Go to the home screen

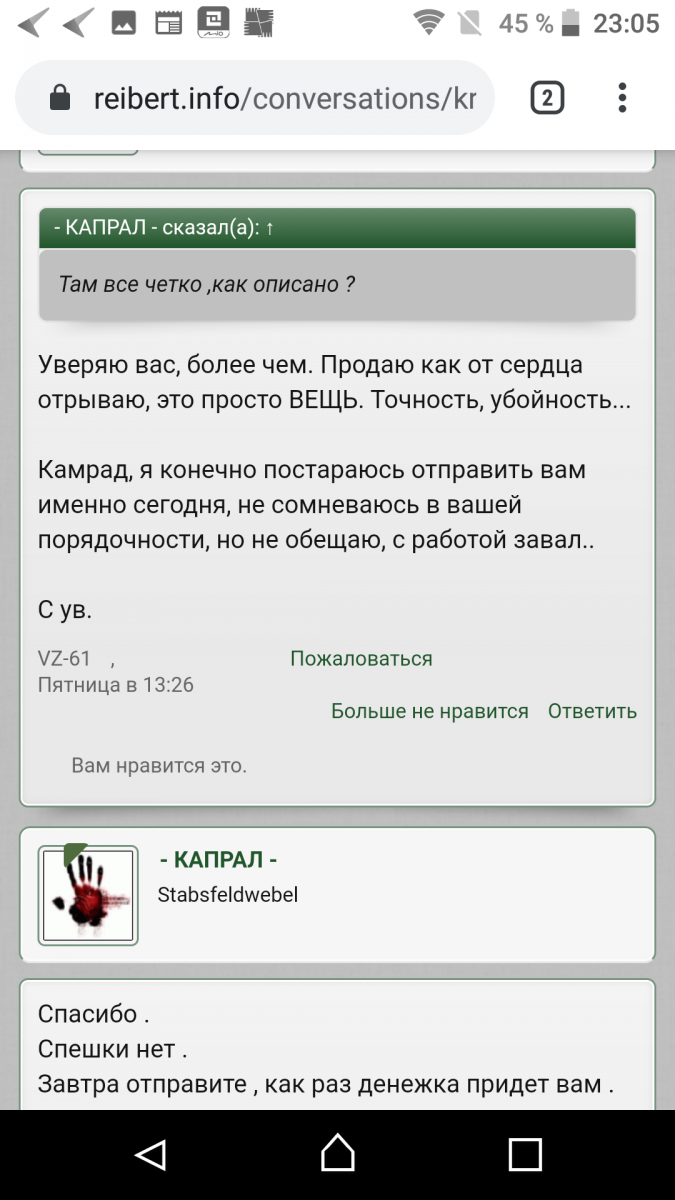click(338, 1155)
